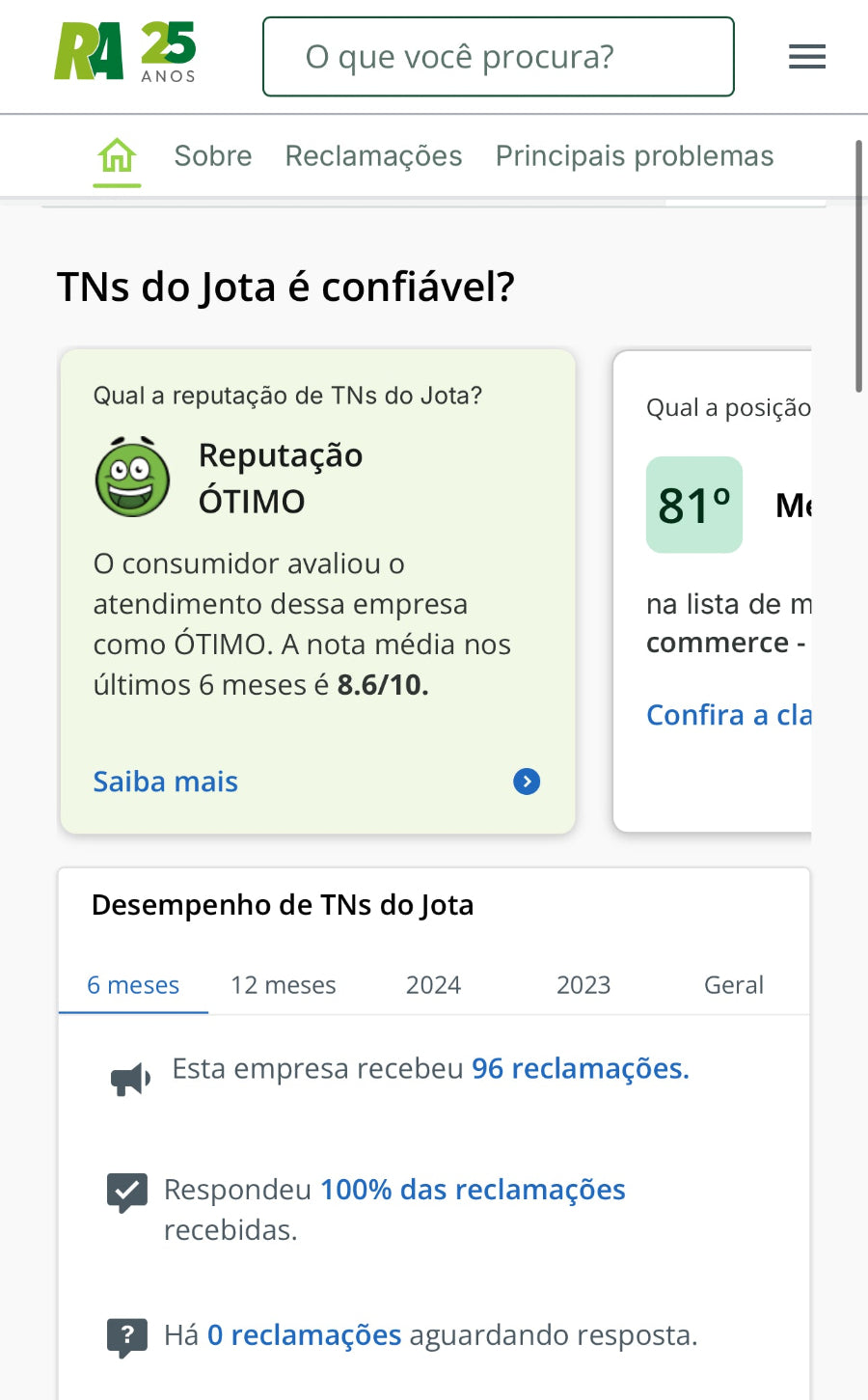This screenshot has width=868, height=1400.
Task: Open the 'Confira a cla…' ranking link
Action: point(729,715)
